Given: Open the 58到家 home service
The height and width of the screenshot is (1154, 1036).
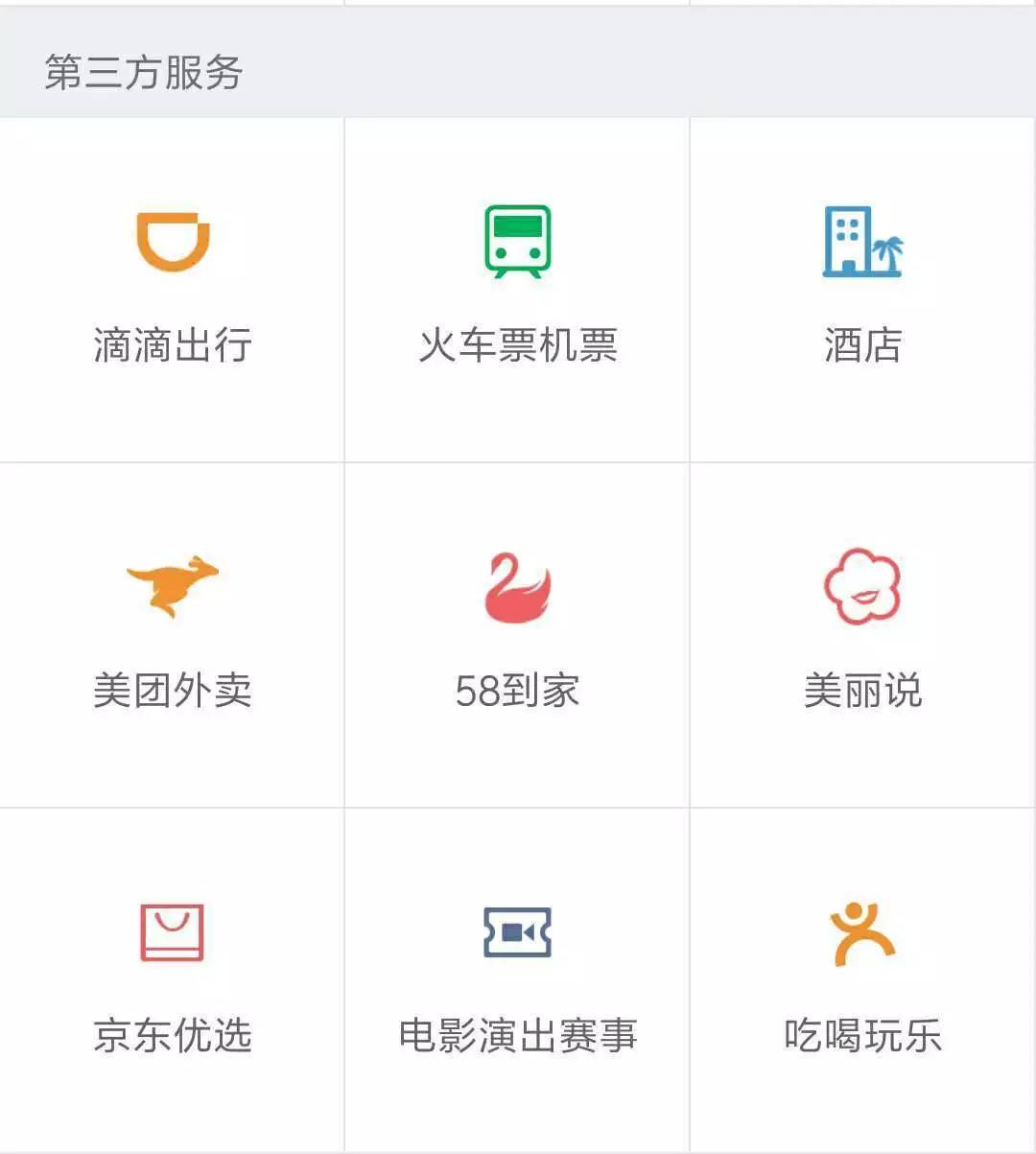Looking at the screenshot, I should pos(517,633).
